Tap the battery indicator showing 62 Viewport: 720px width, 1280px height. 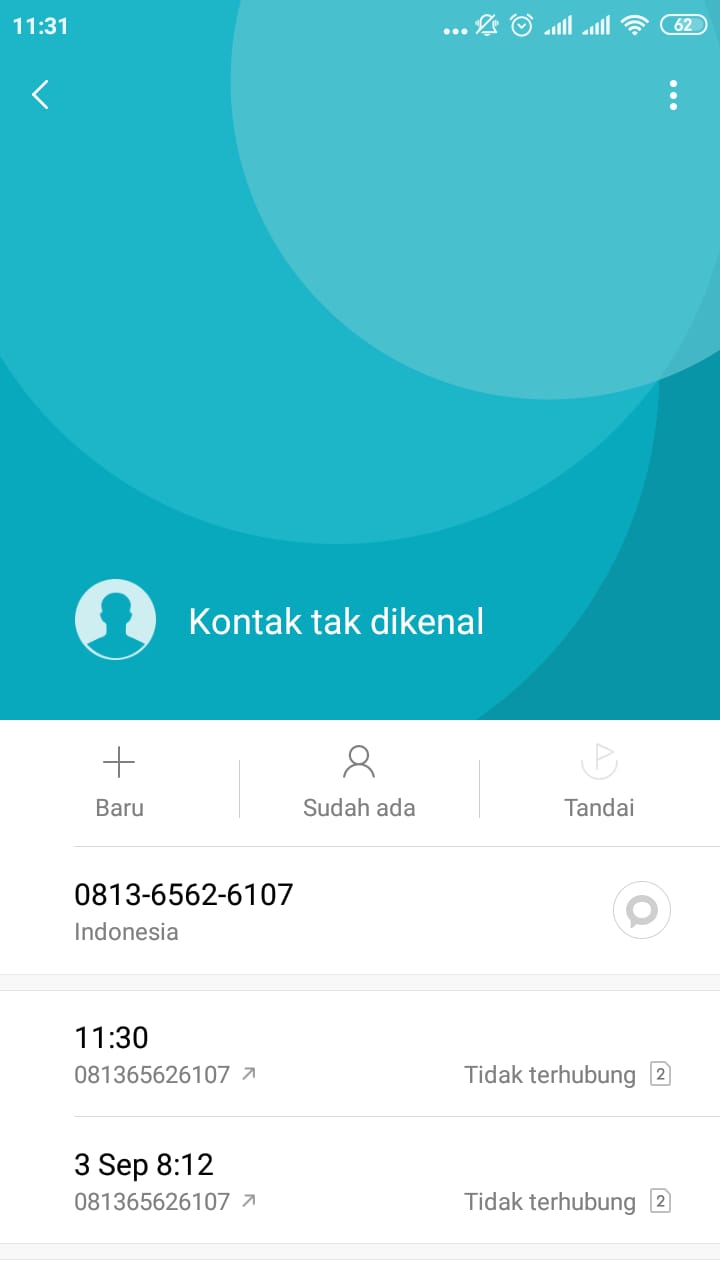point(683,25)
